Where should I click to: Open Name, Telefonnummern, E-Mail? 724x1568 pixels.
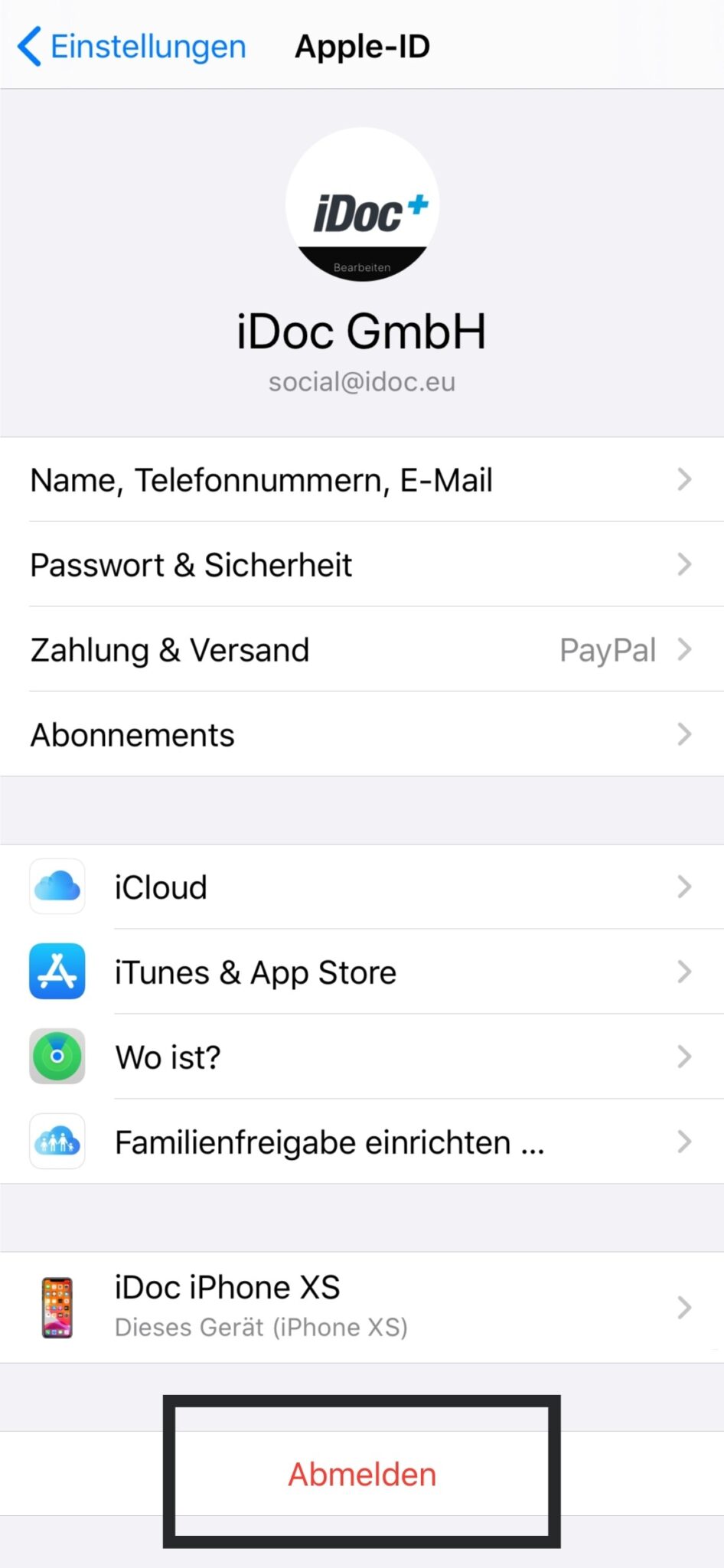tap(361, 480)
